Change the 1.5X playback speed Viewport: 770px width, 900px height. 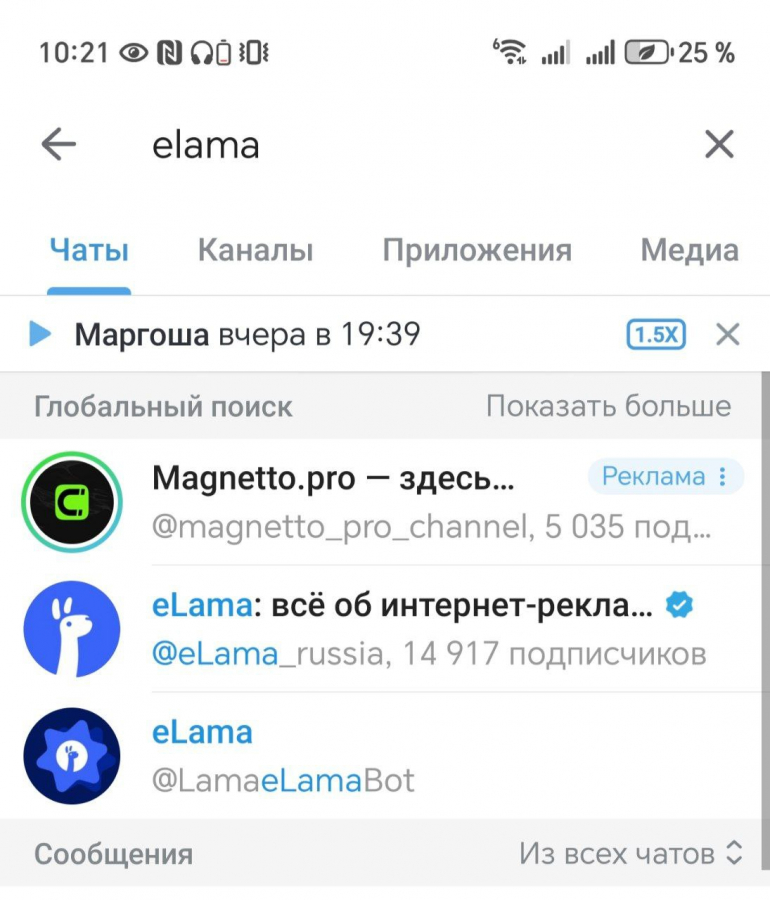coord(656,334)
